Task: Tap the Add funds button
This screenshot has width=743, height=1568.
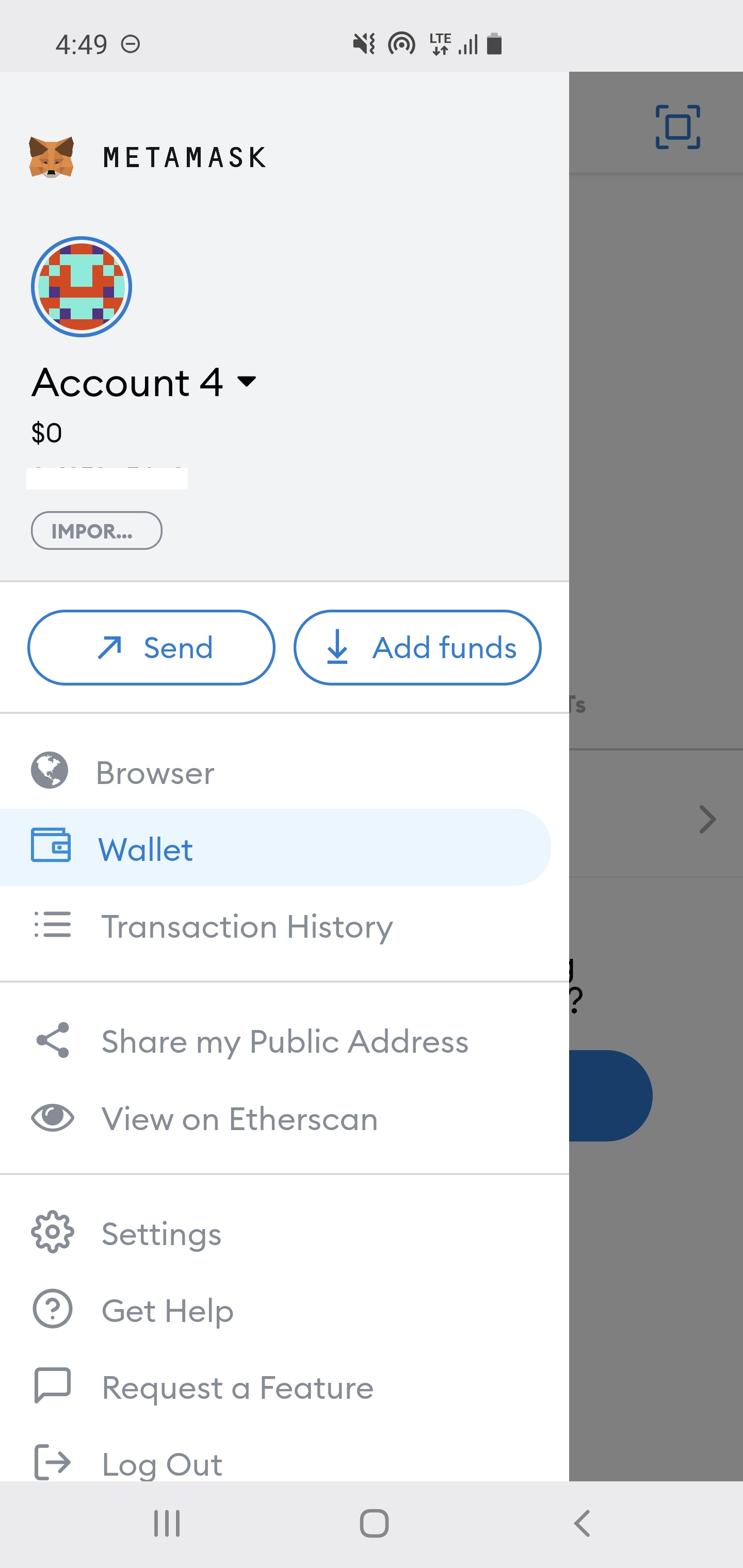Action: [x=417, y=648]
